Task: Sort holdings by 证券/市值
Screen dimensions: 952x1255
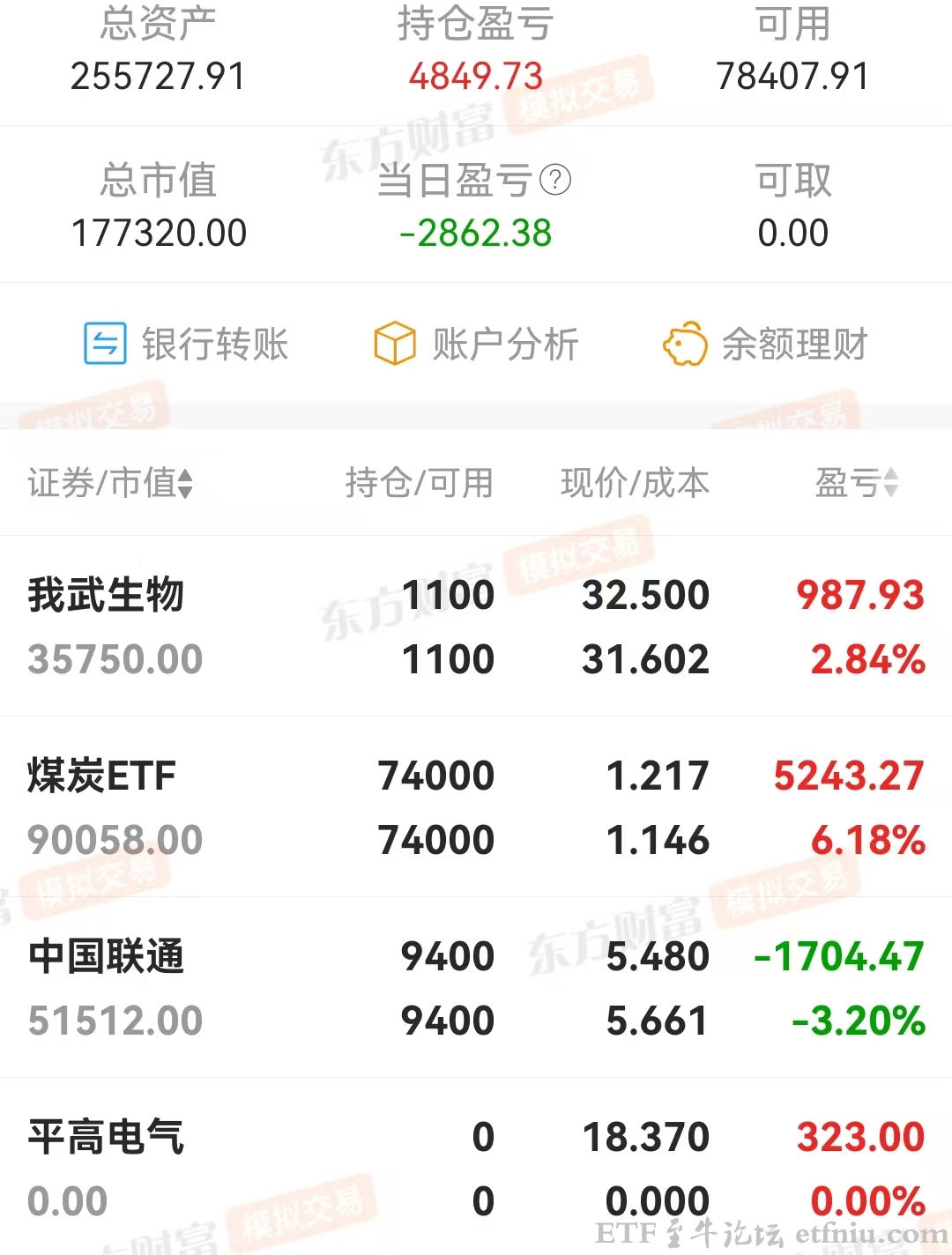Action: point(110,483)
